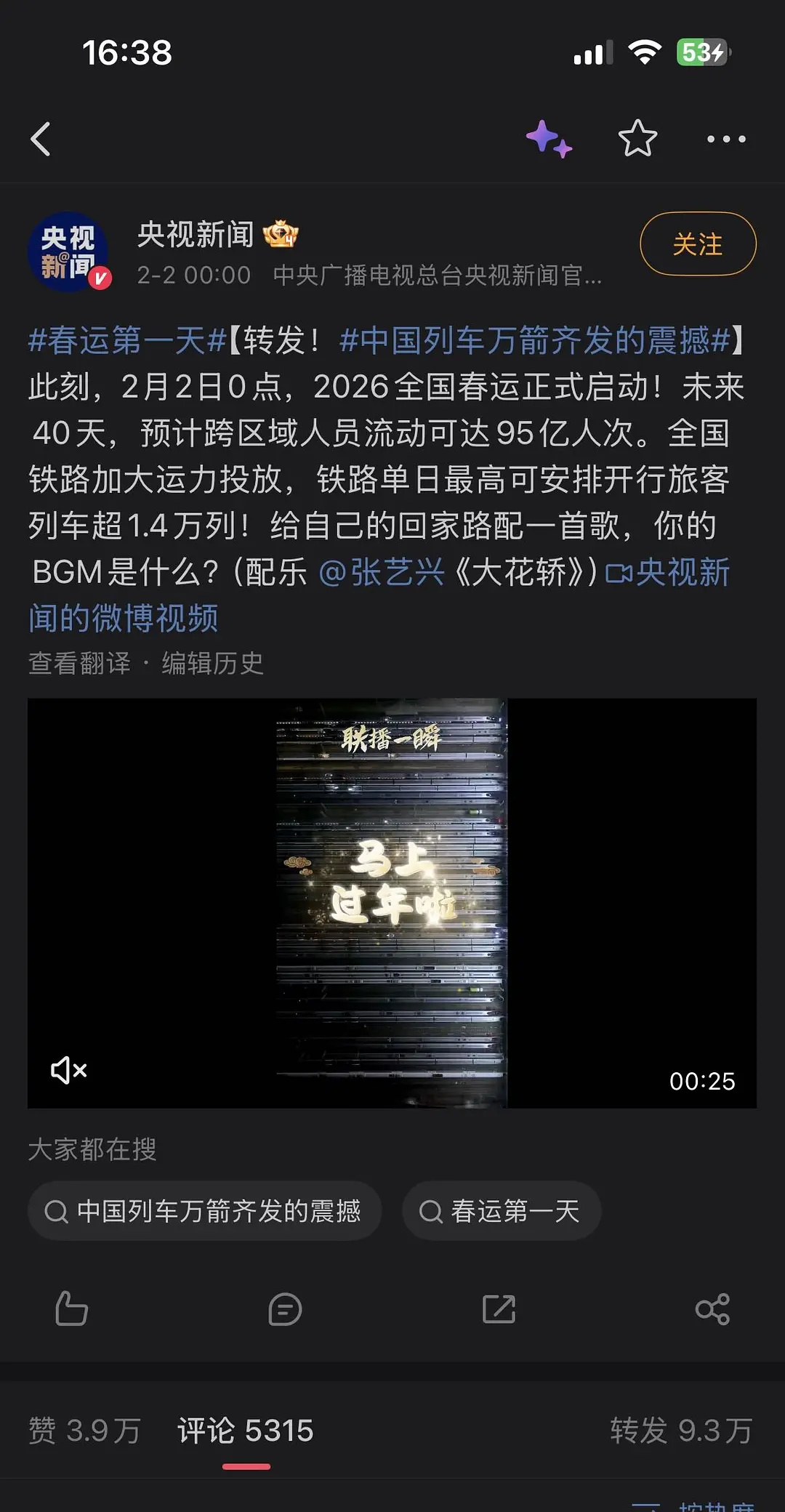
Task: View 编辑历史 of this post
Action: point(212,663)
